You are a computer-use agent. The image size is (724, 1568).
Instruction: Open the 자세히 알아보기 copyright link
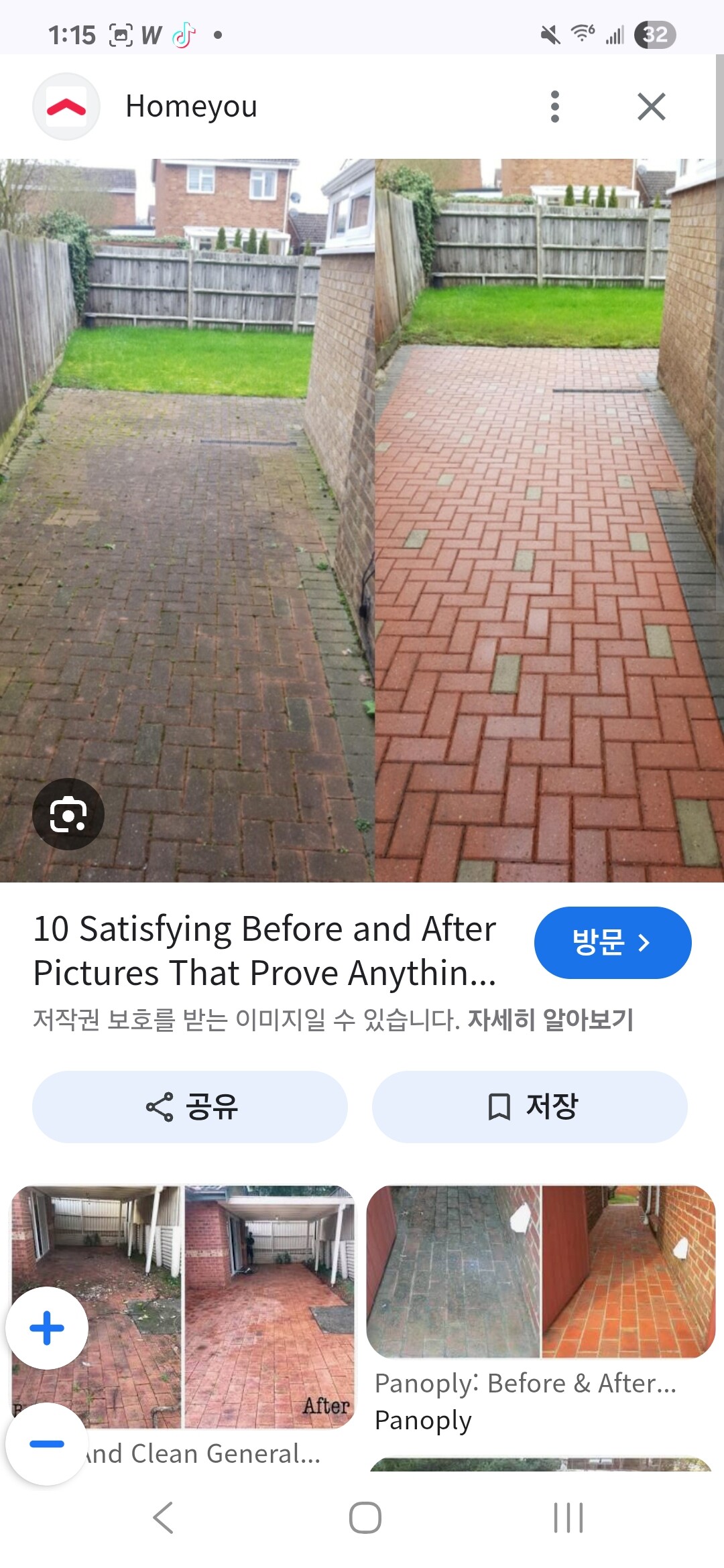(550, 1020)
